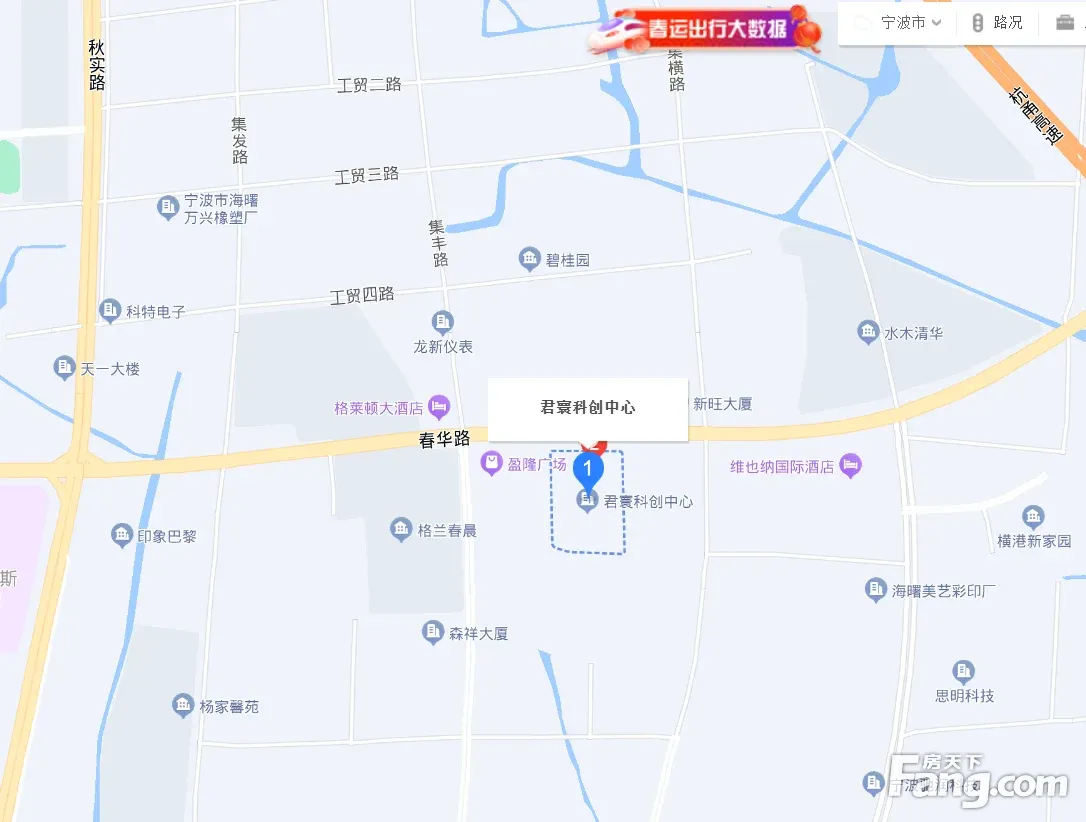
Task: Open the 水木清华 place marker
Action: coord(868,333)
